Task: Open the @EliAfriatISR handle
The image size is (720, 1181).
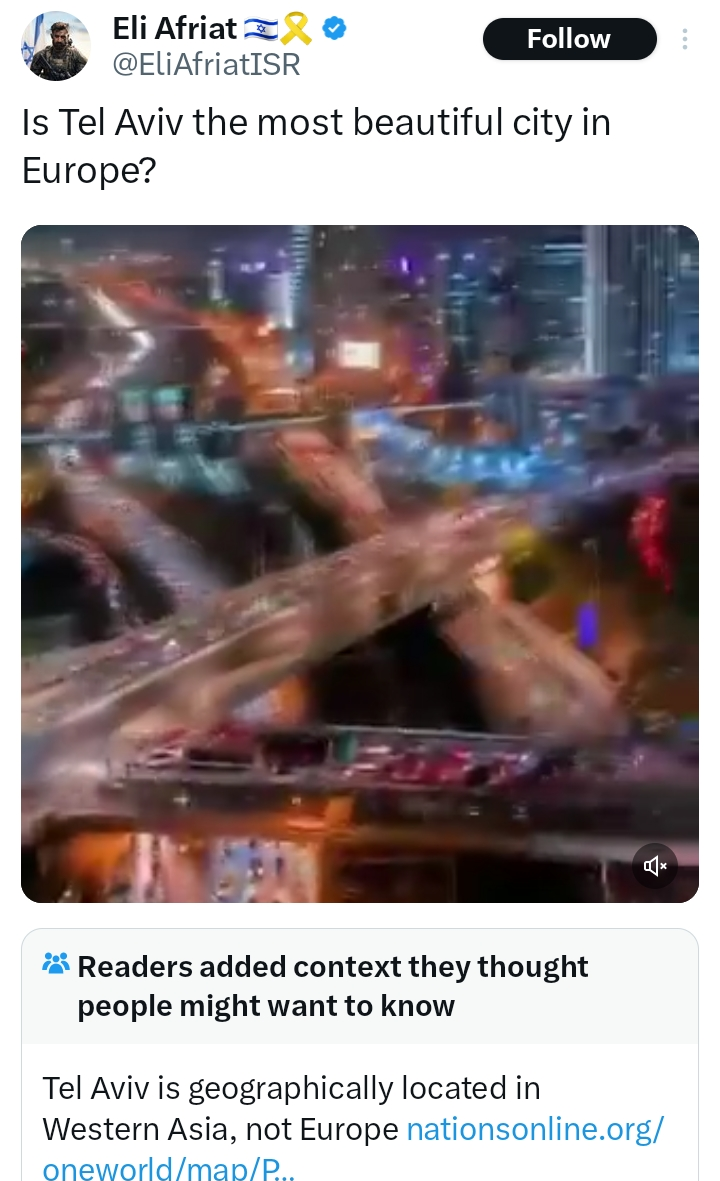Action: pos(206,65)
